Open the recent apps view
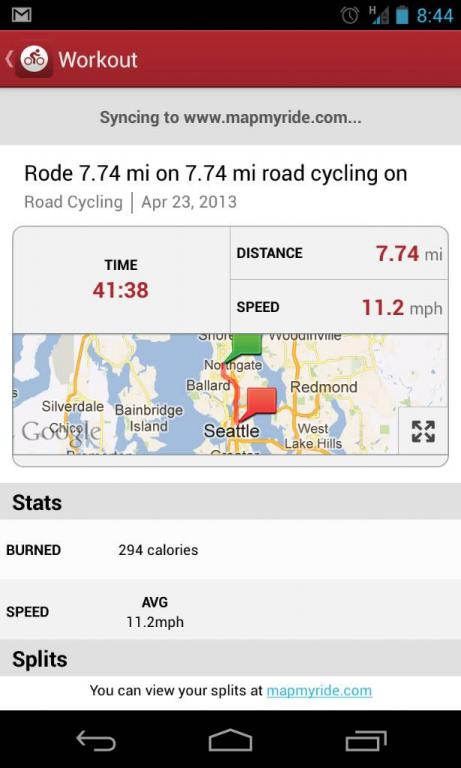The image size is (461, 768). (365, 740)
